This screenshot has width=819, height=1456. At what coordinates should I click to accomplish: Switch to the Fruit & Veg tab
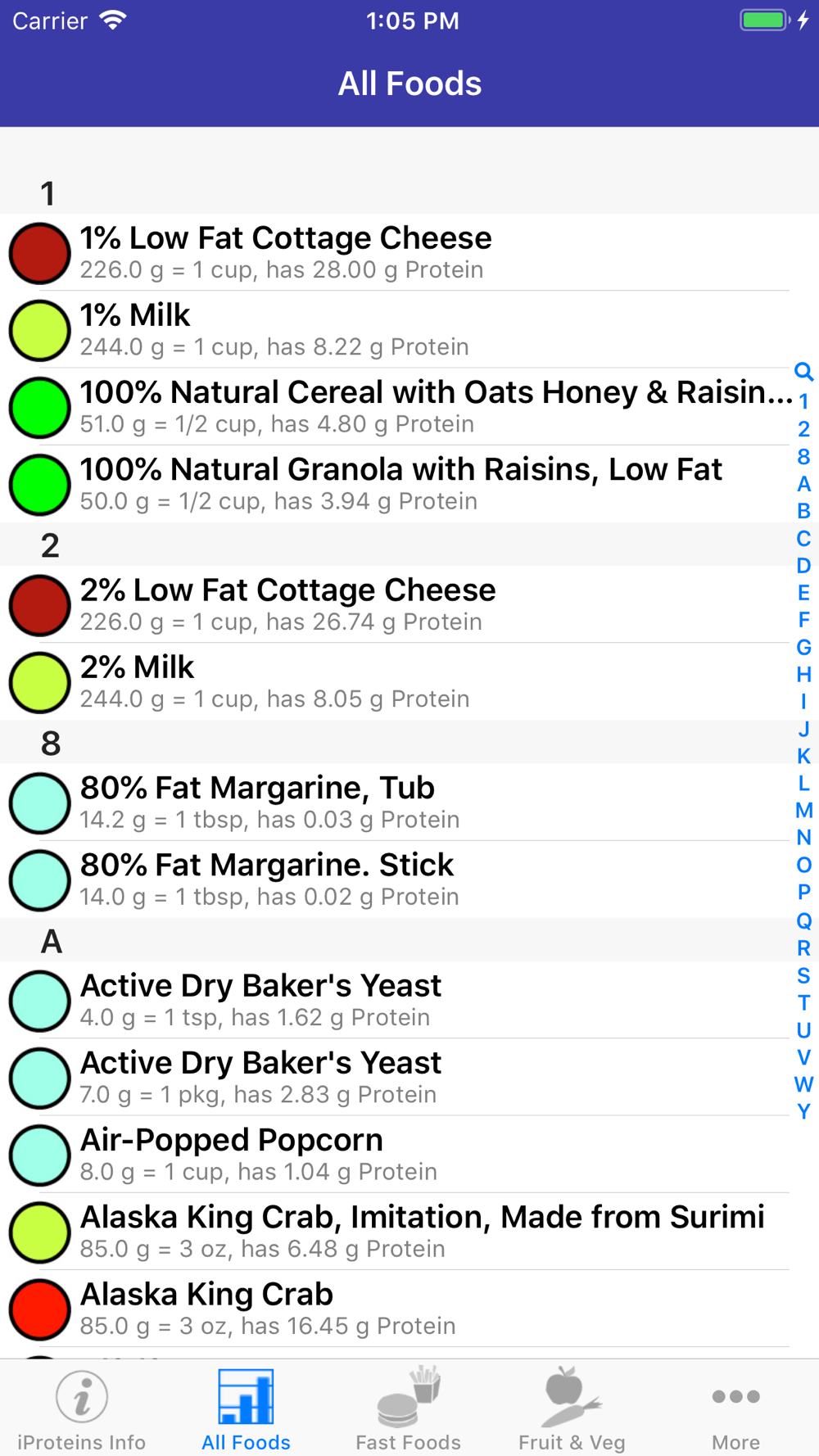(x=572, y=1409)
